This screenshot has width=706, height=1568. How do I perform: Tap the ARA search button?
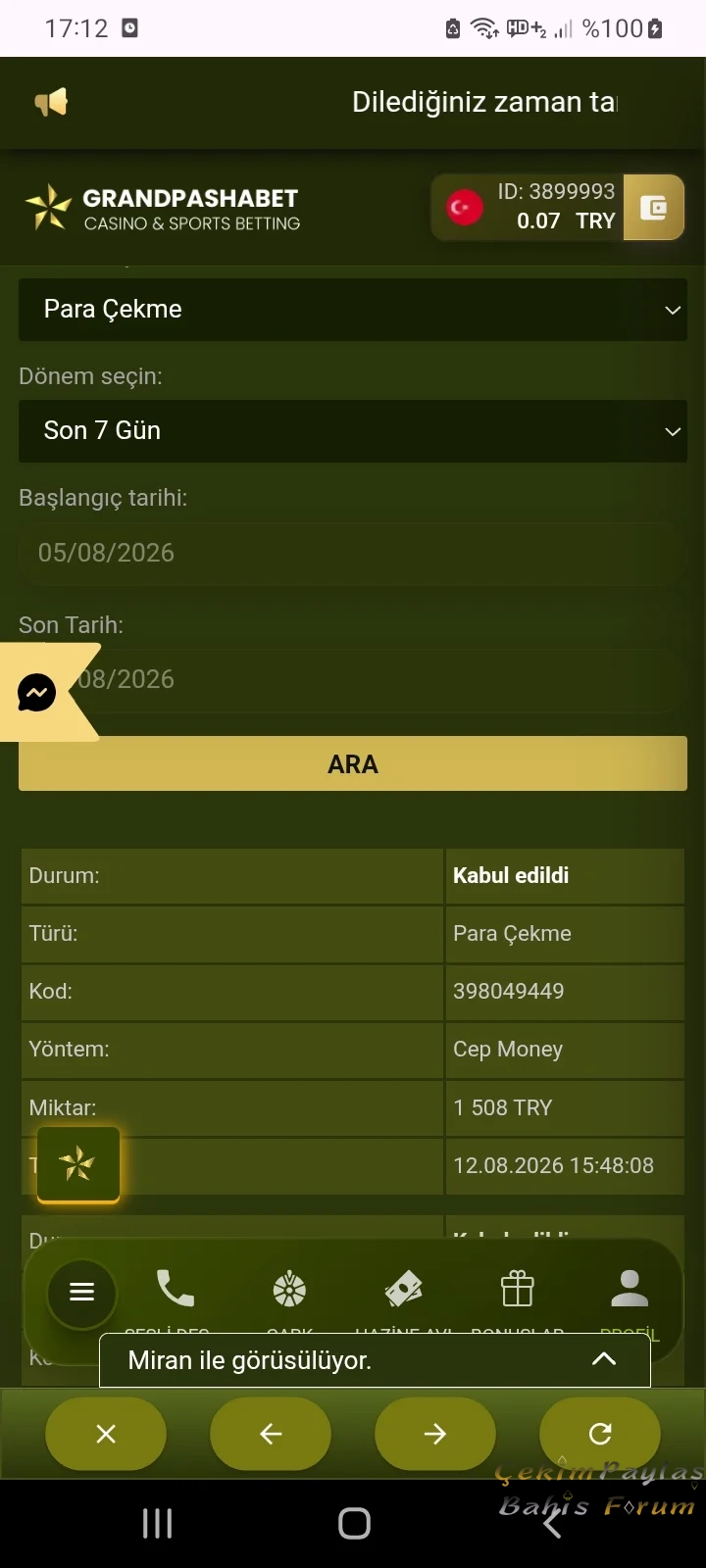pyautogui.click(x=353, y=763)
